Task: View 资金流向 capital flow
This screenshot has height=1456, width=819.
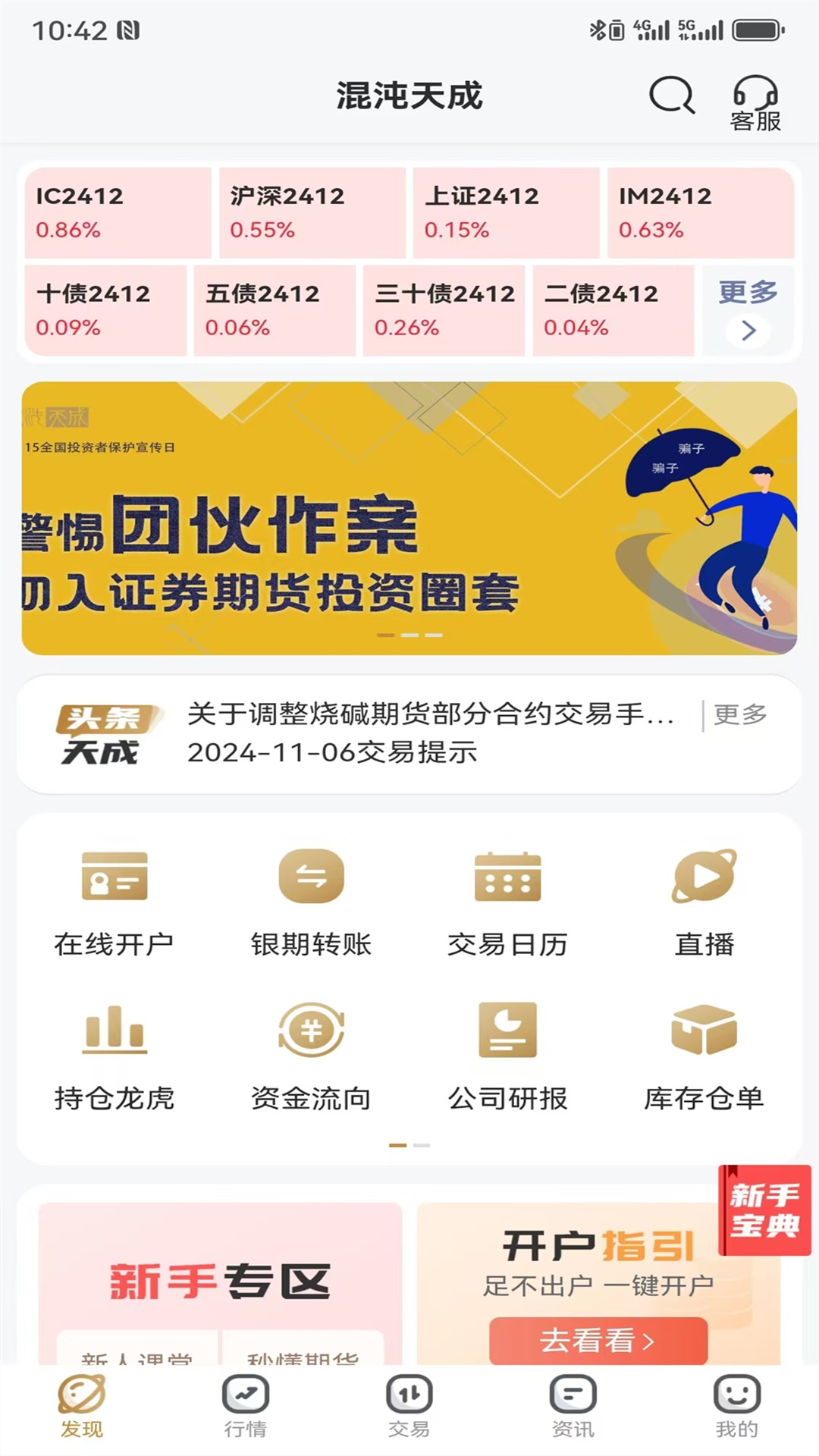Action: (x=311, y=1056)
